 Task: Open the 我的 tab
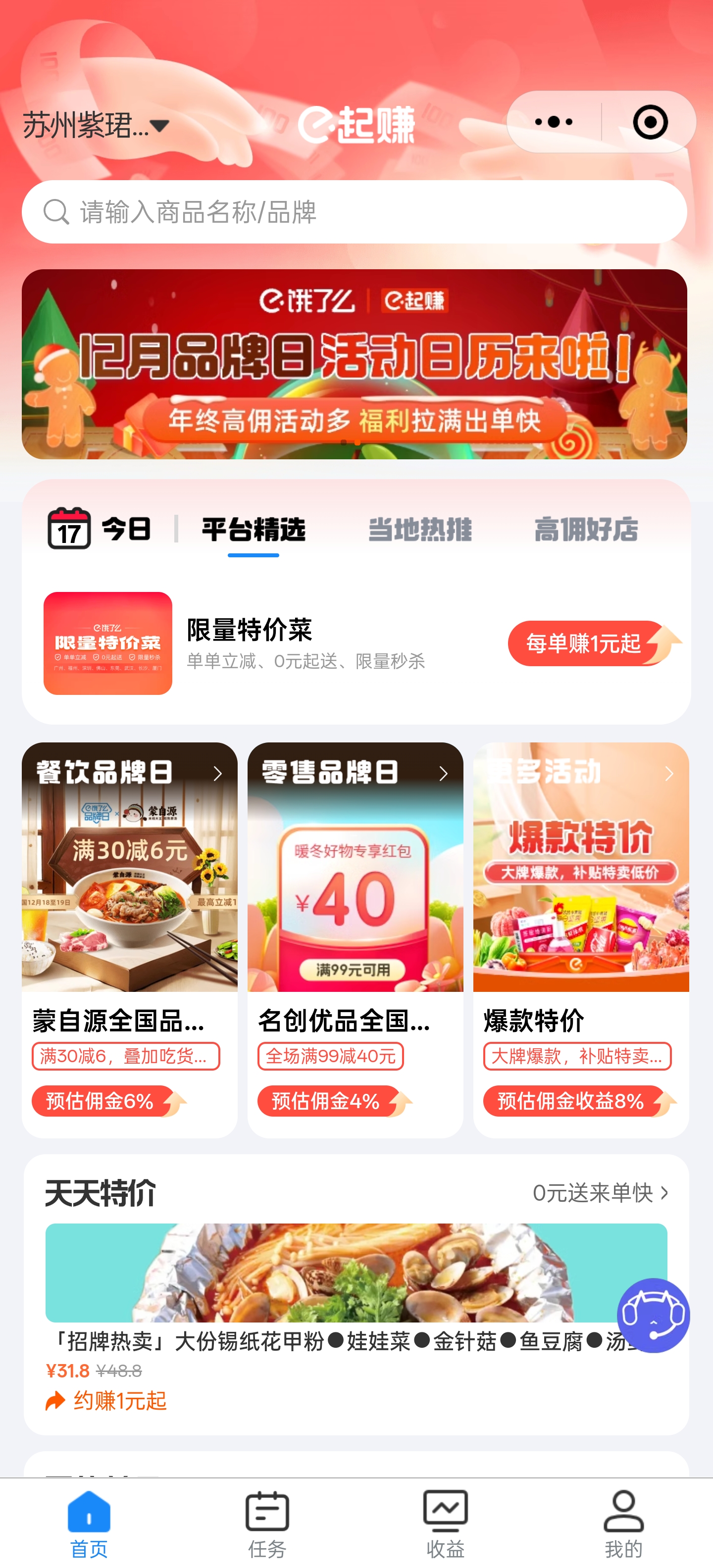click(x=623, y=1522)
